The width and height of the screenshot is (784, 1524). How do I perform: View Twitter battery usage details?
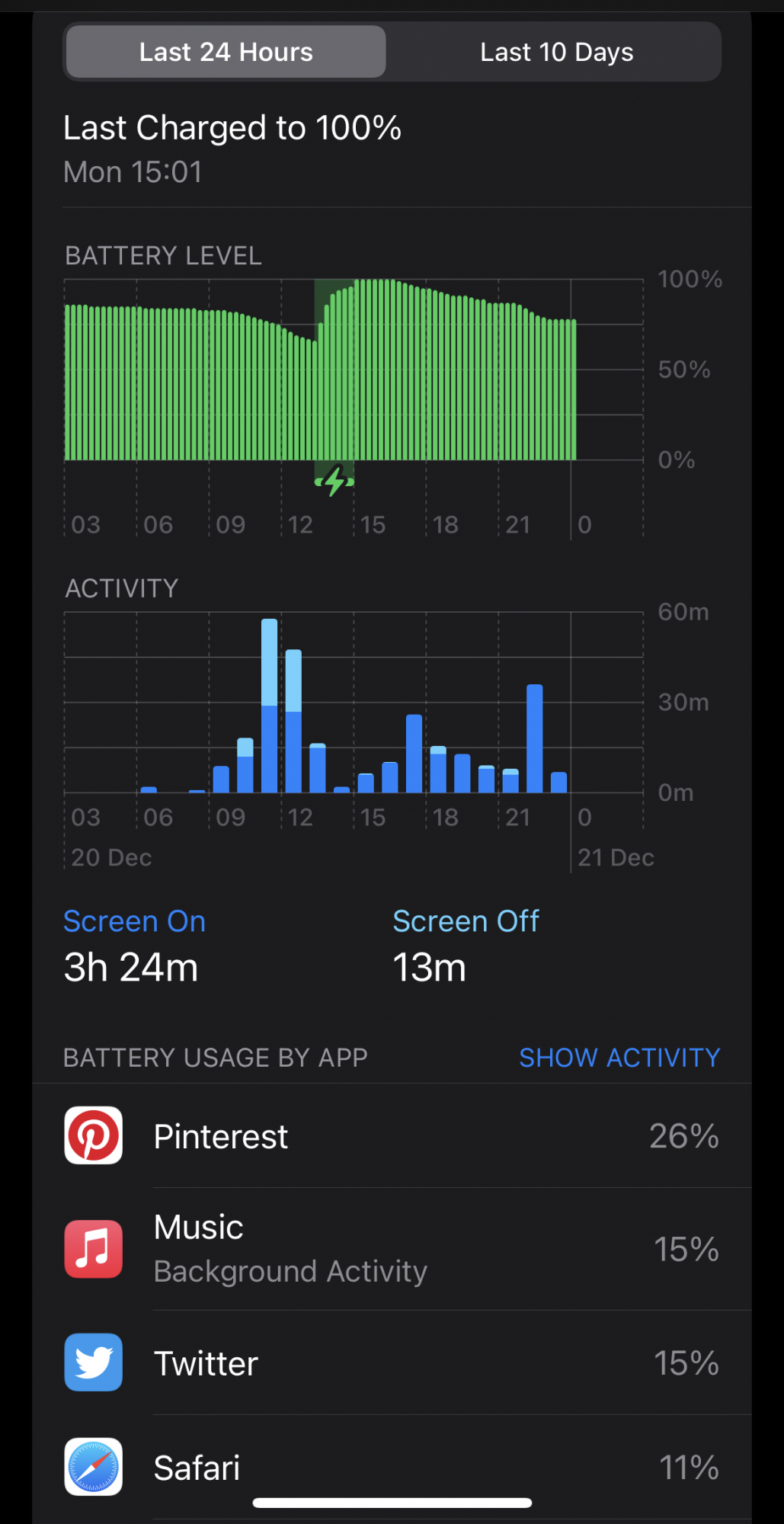tap(392, 1362)
